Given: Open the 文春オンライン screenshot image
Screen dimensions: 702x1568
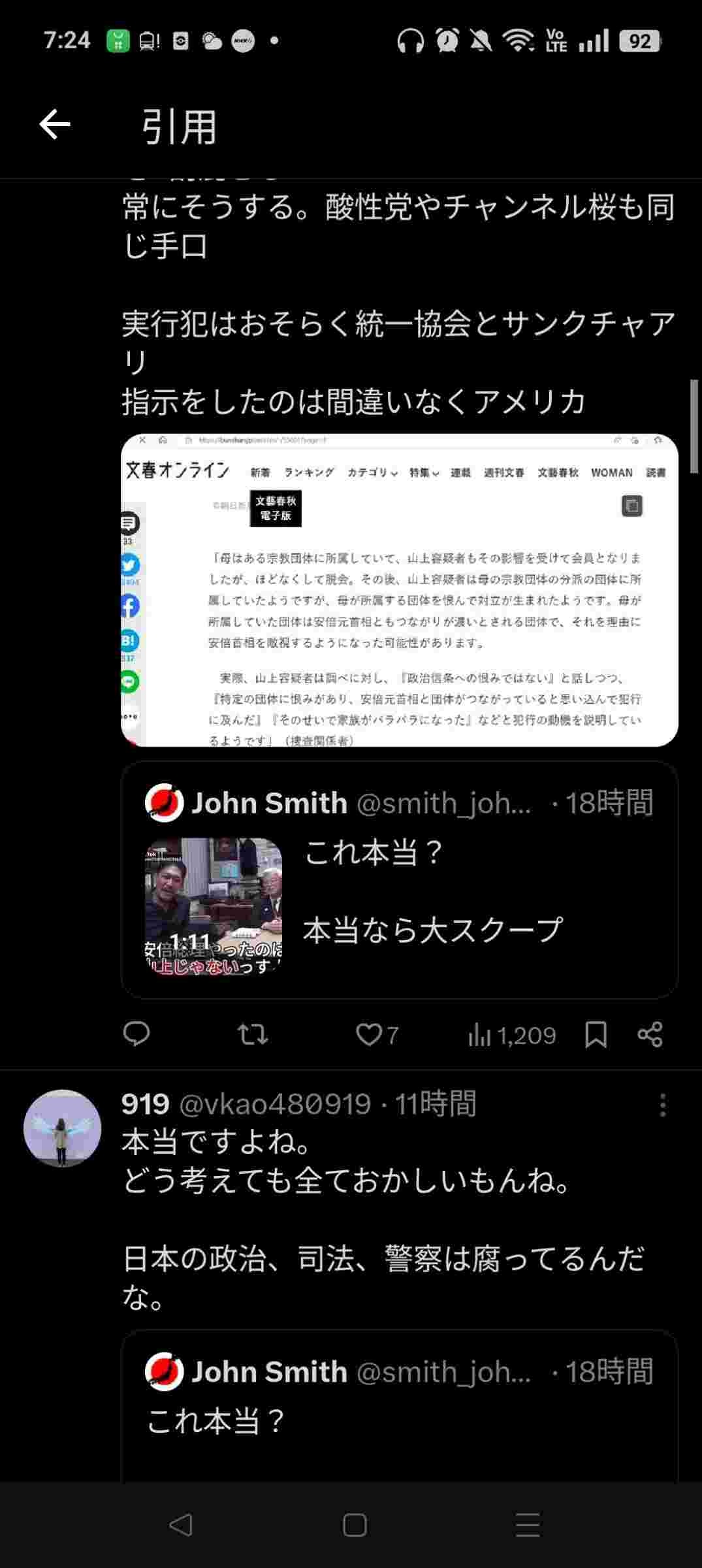Looking at the screenshot, I should click(x=399, y=589).
